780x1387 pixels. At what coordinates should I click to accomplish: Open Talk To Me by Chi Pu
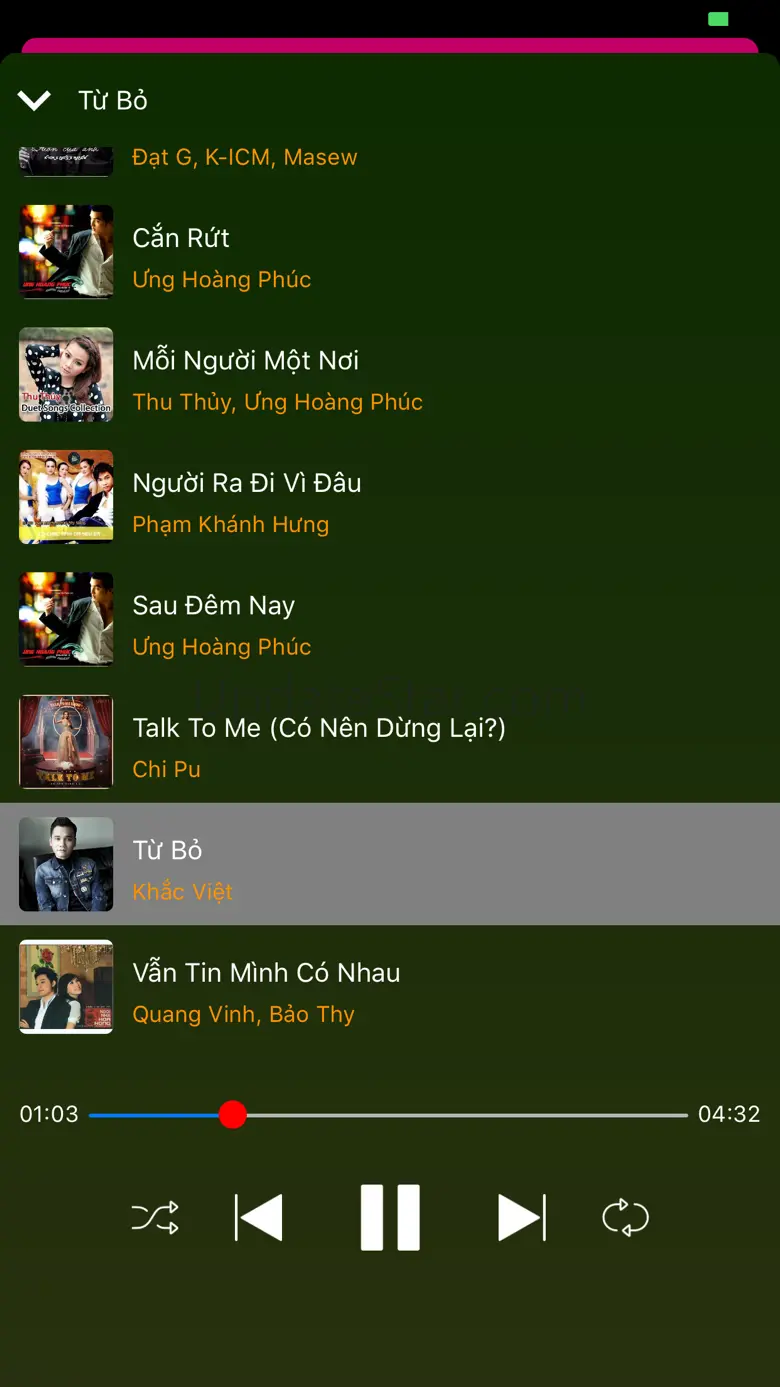[x=390, y=742]
